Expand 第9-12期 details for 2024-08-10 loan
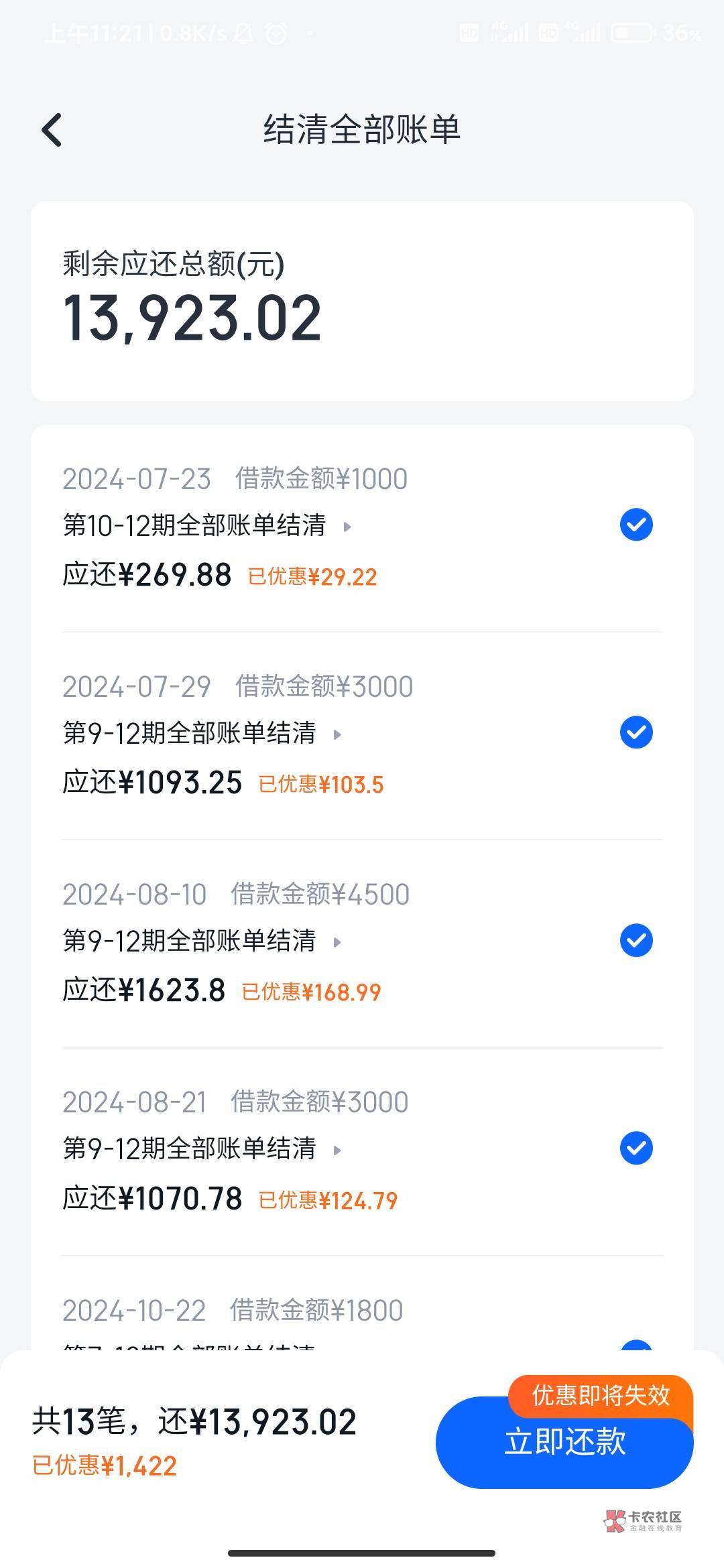This screenshot has height=1568, width=724. (x=337, y=942)
